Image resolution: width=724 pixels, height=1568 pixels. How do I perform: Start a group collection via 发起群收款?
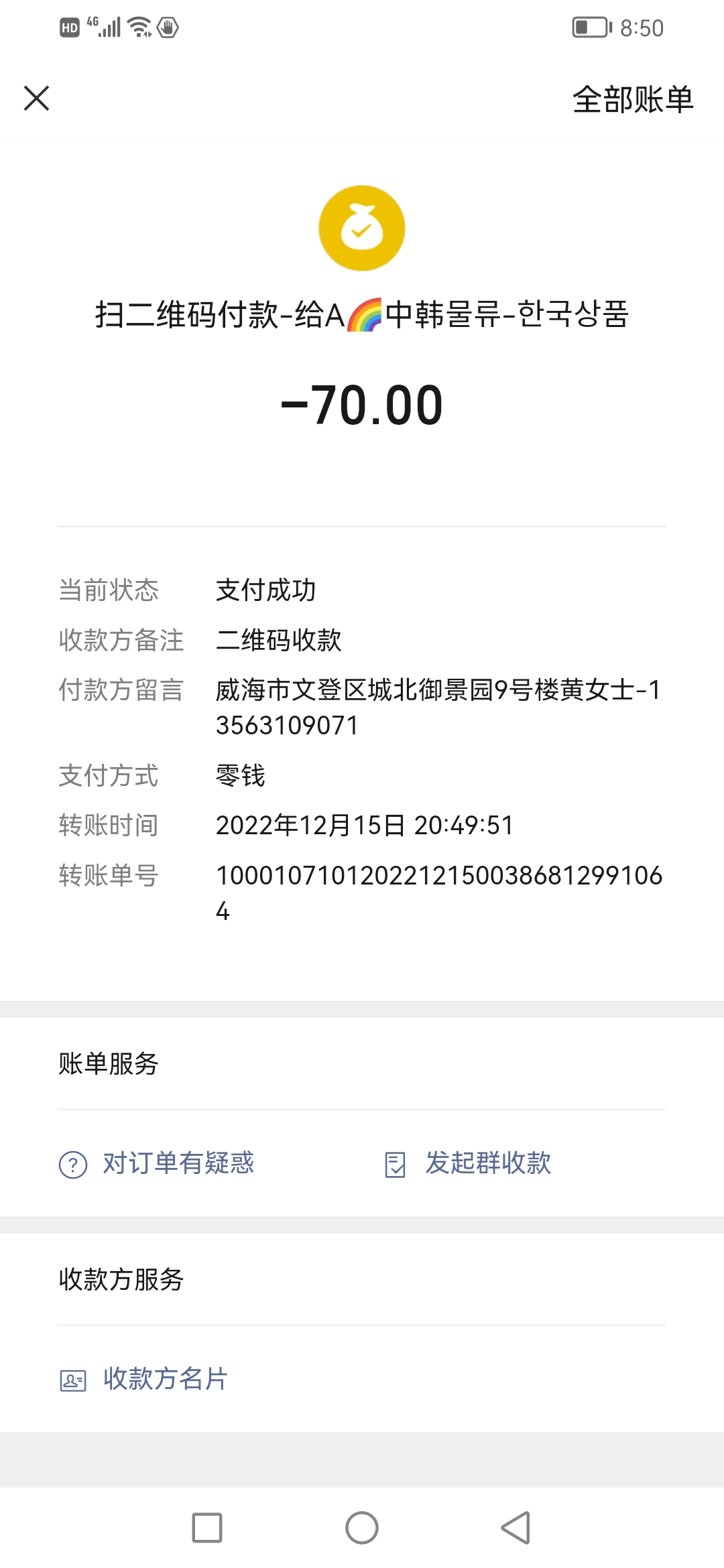468,1163
